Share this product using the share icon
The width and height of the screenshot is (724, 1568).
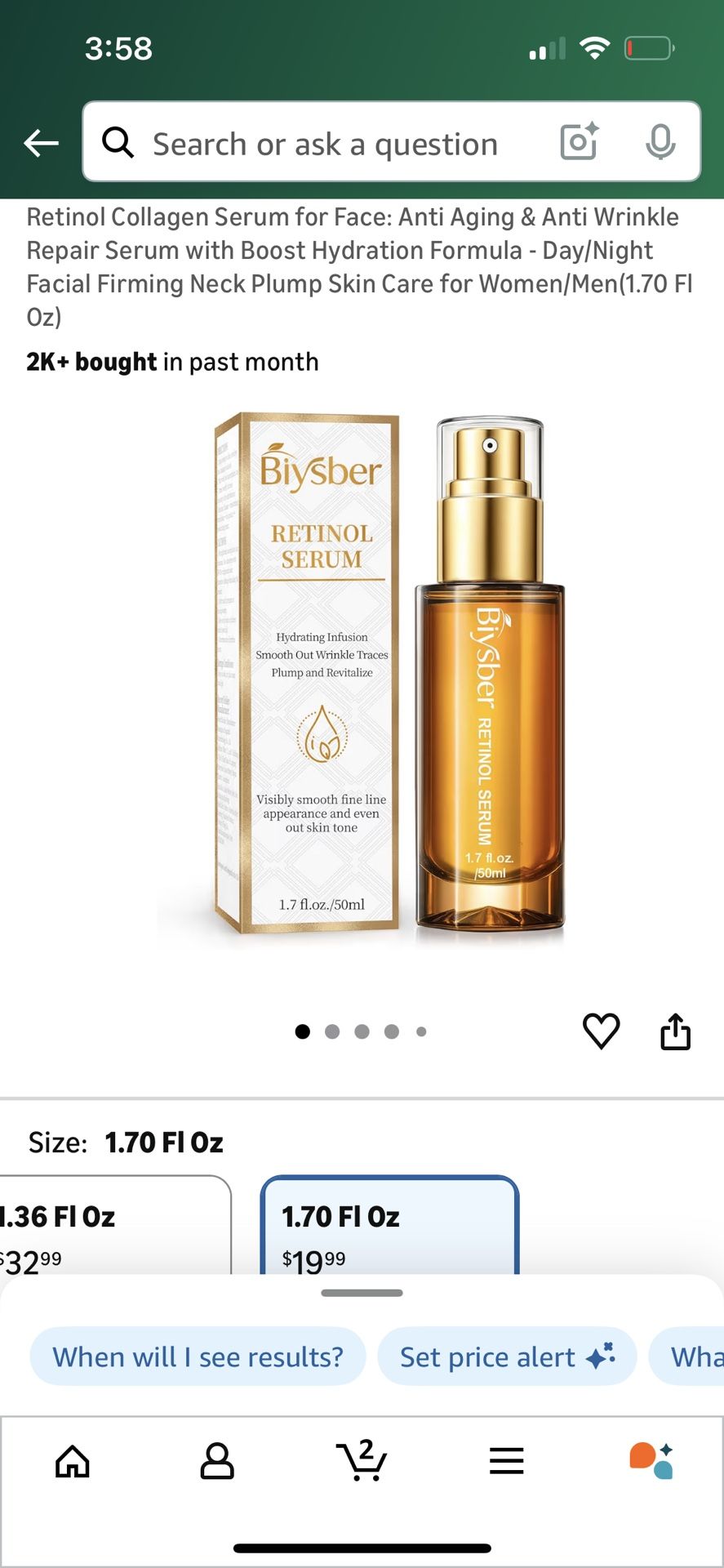click(x=675, y=1030)
